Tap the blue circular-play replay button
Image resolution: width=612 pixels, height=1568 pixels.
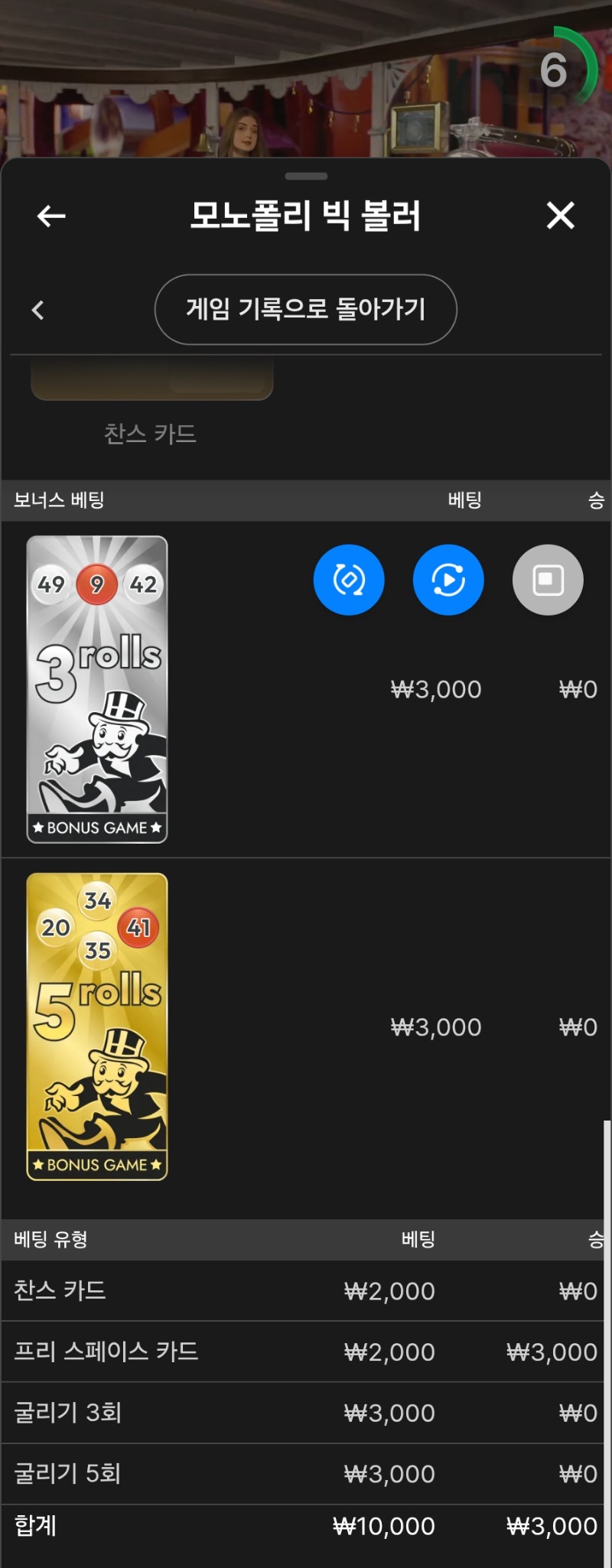(x=448, y=580)
